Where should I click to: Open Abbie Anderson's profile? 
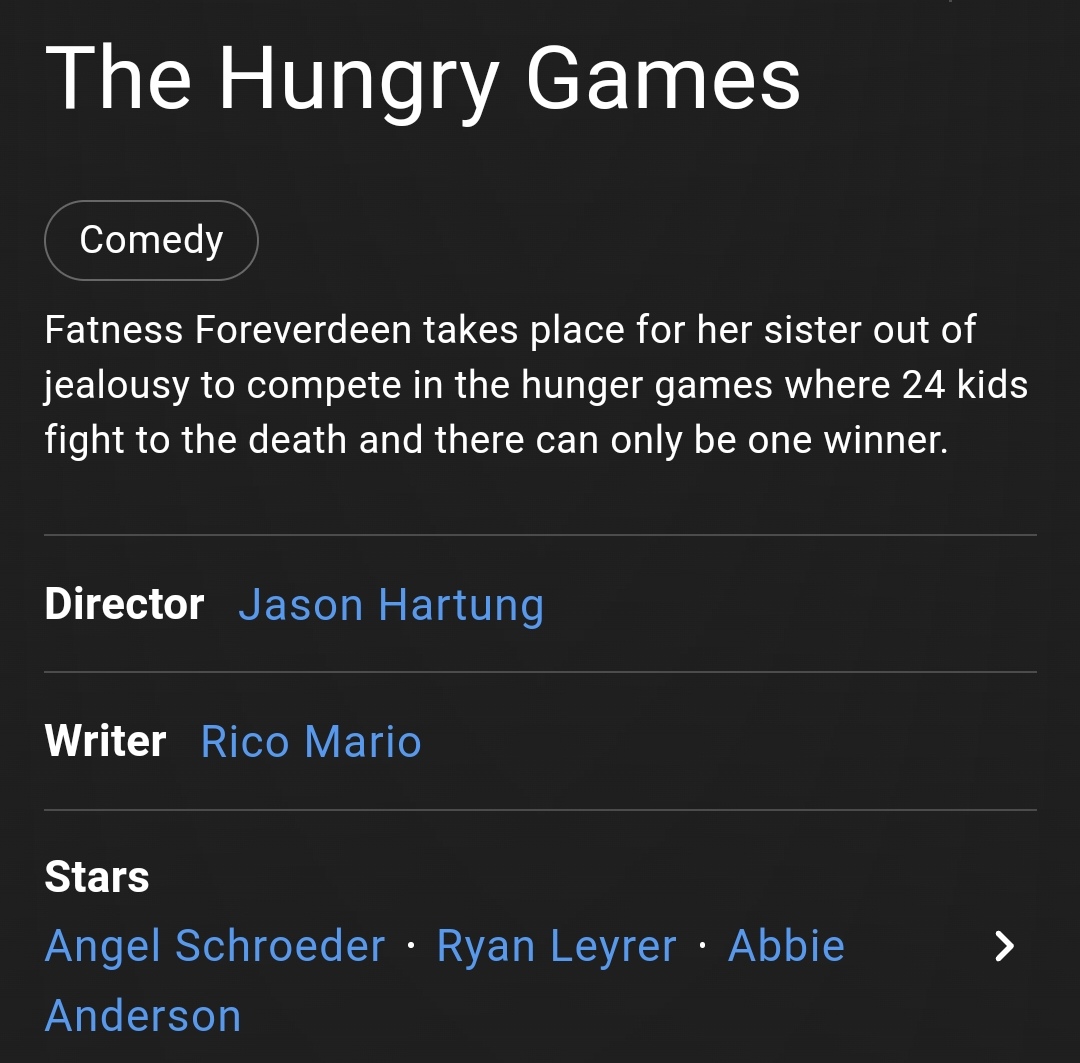pos(786,946)
